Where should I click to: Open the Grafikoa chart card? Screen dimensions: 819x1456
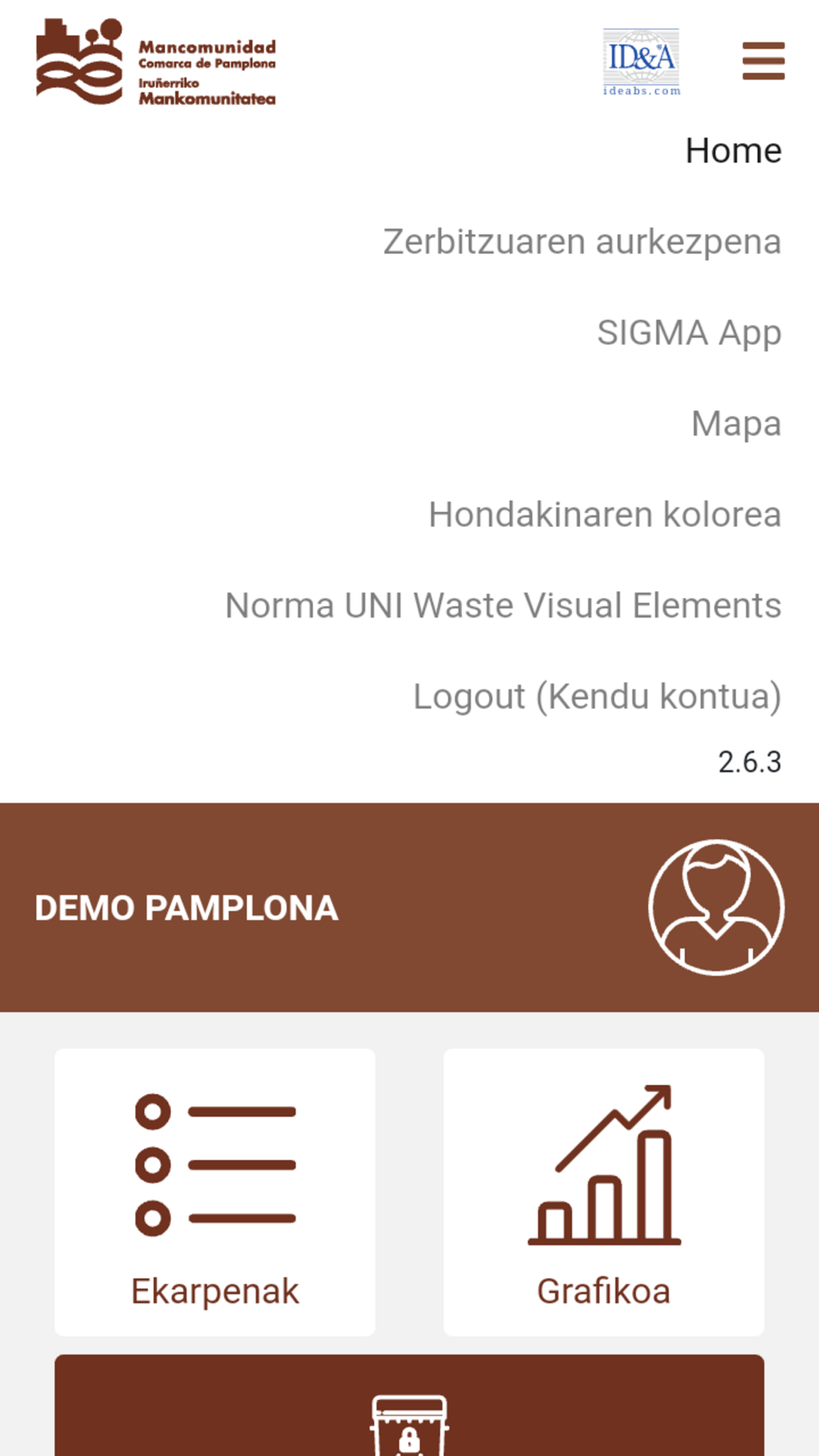tap(604, 1192)
